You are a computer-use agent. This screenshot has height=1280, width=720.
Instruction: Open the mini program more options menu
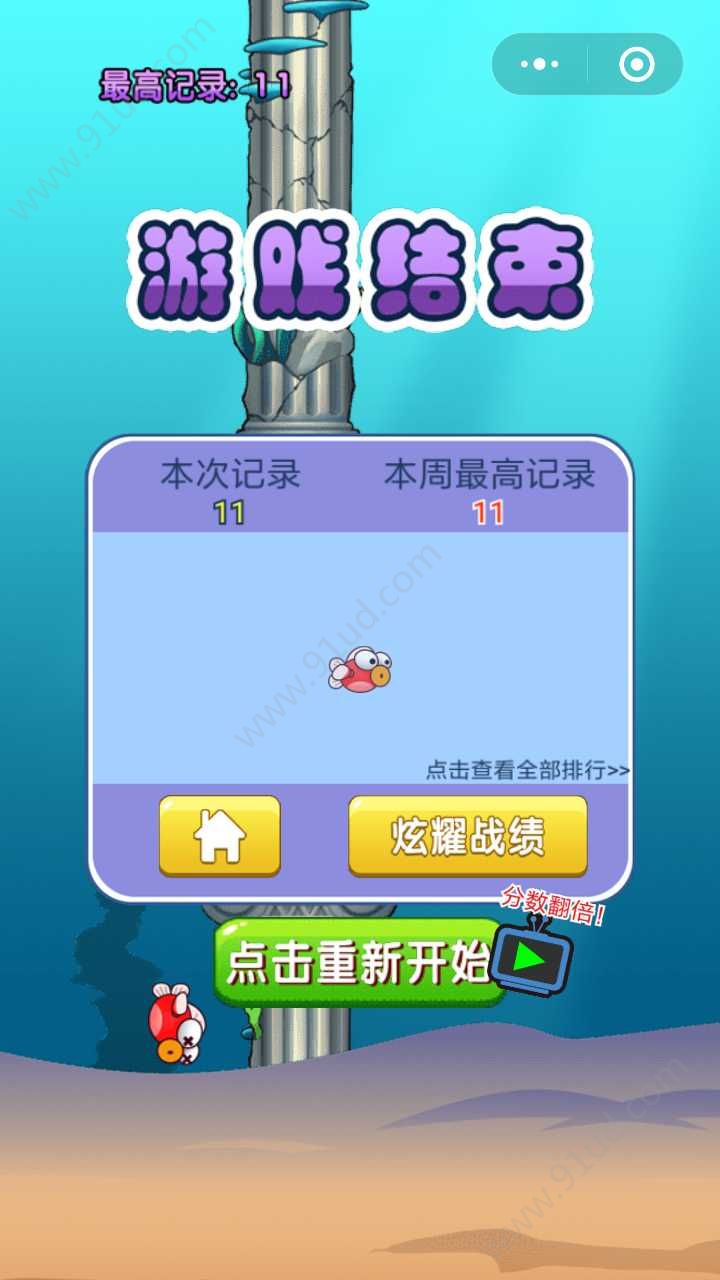coord(541,65)
